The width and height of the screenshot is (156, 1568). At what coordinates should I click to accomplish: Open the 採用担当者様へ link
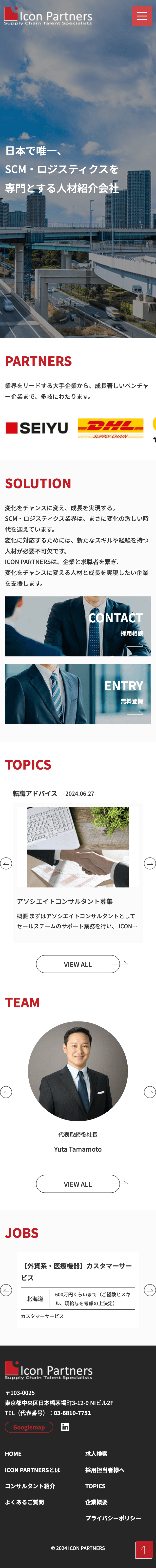coord(105,1470)
